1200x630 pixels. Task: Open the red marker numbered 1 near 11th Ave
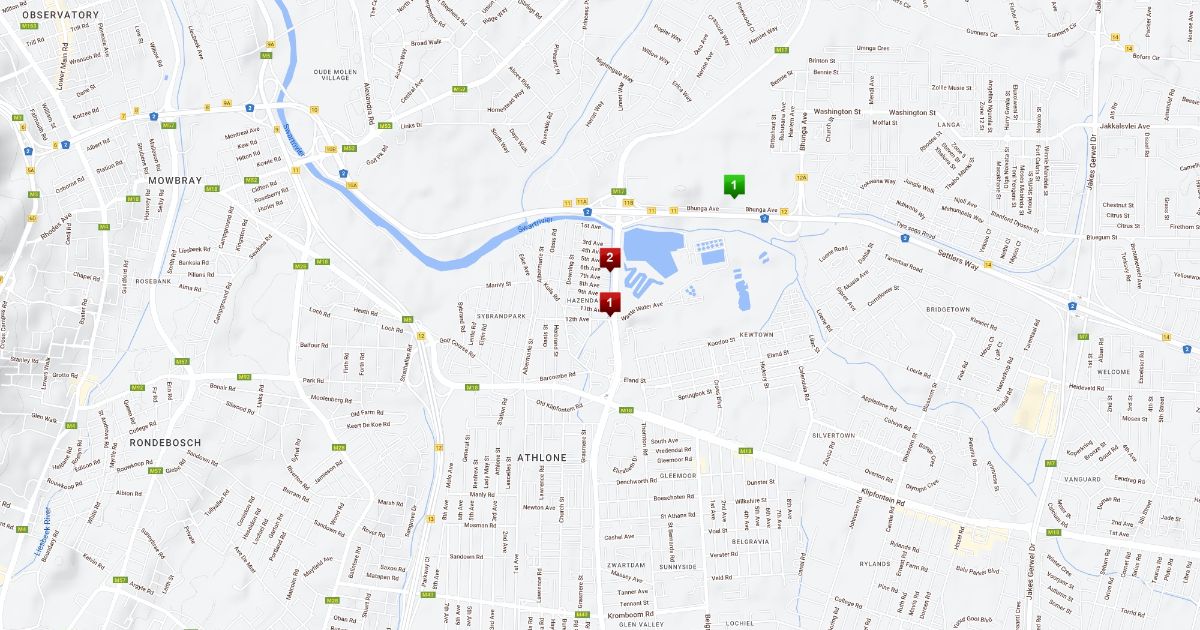[611, 303]
